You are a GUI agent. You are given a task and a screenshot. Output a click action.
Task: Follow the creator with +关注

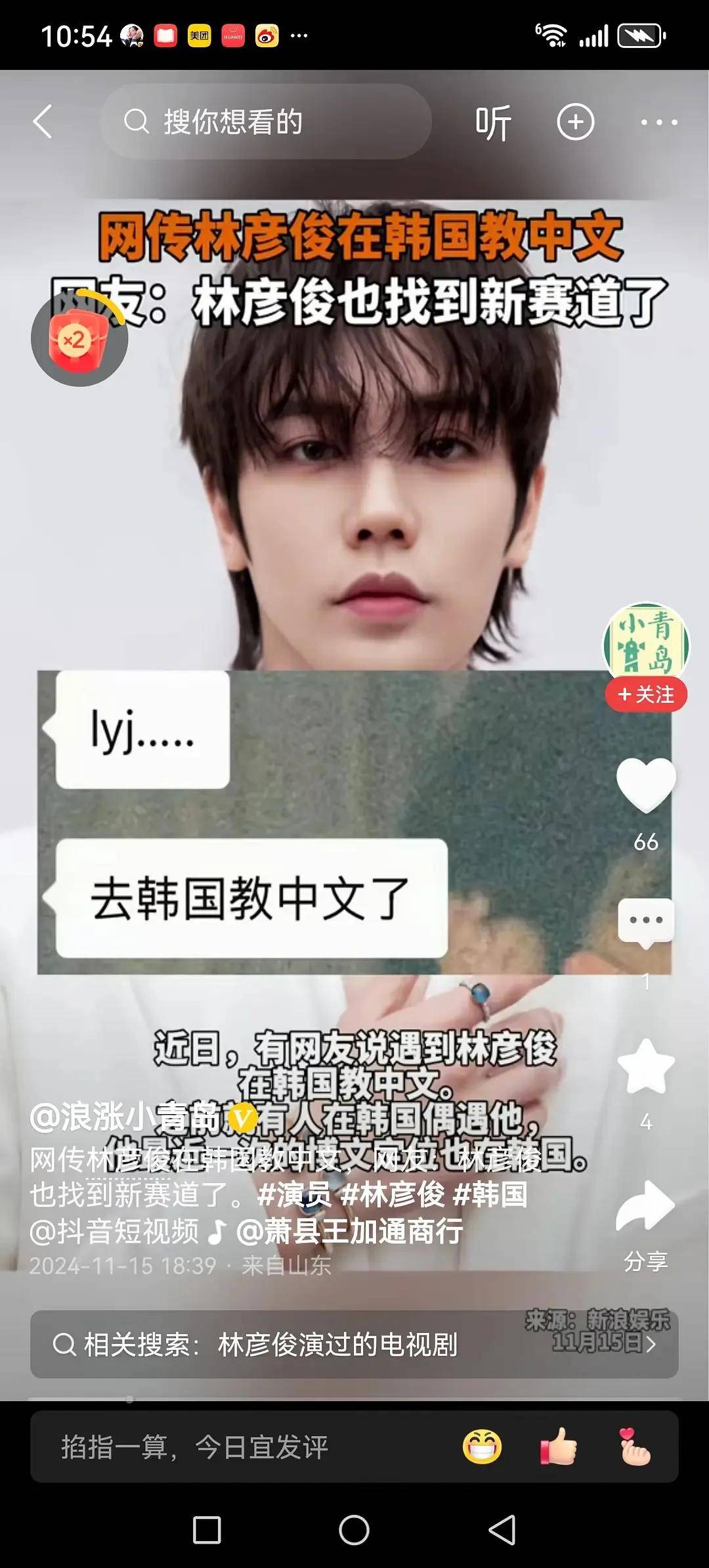[x=646, y=694]
